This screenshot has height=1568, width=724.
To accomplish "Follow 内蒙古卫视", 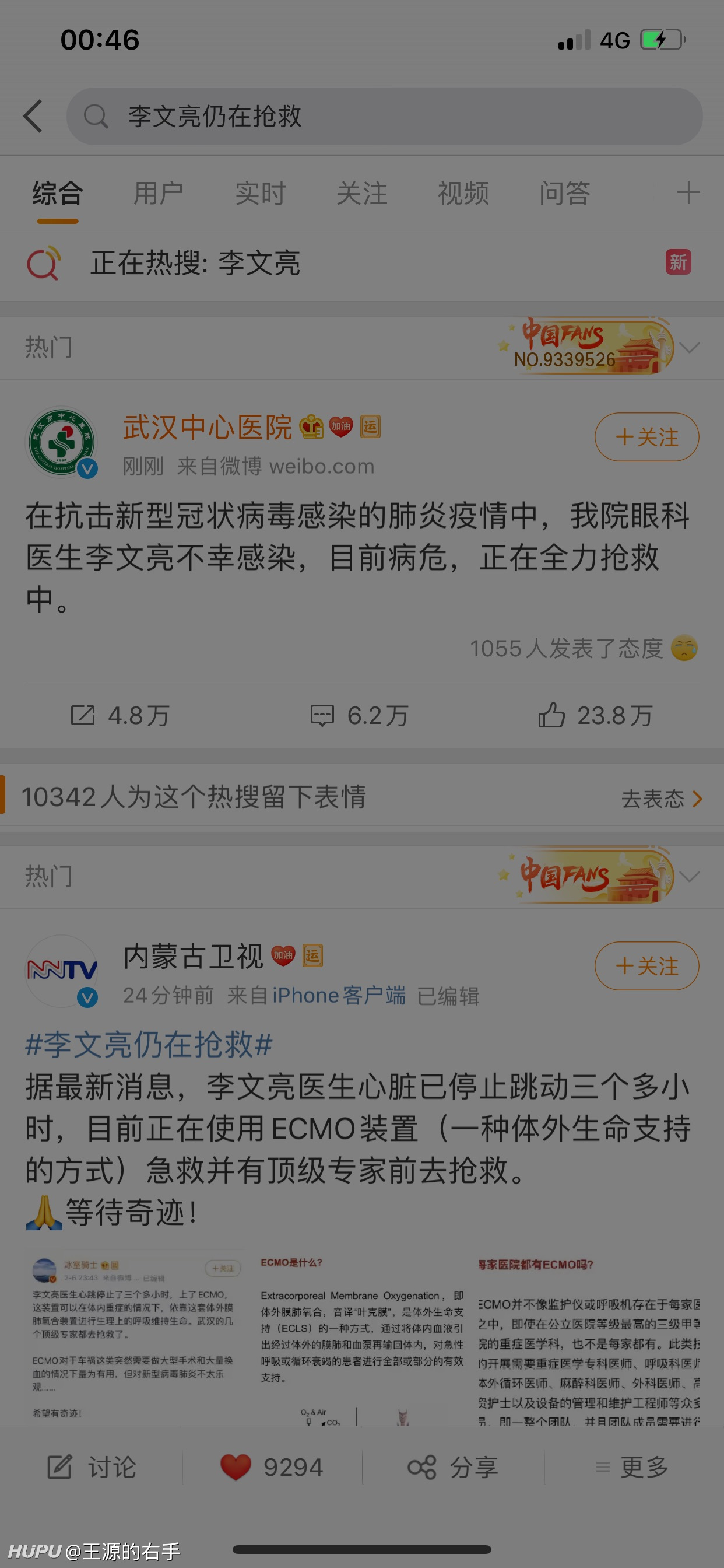I will point(646,966).
